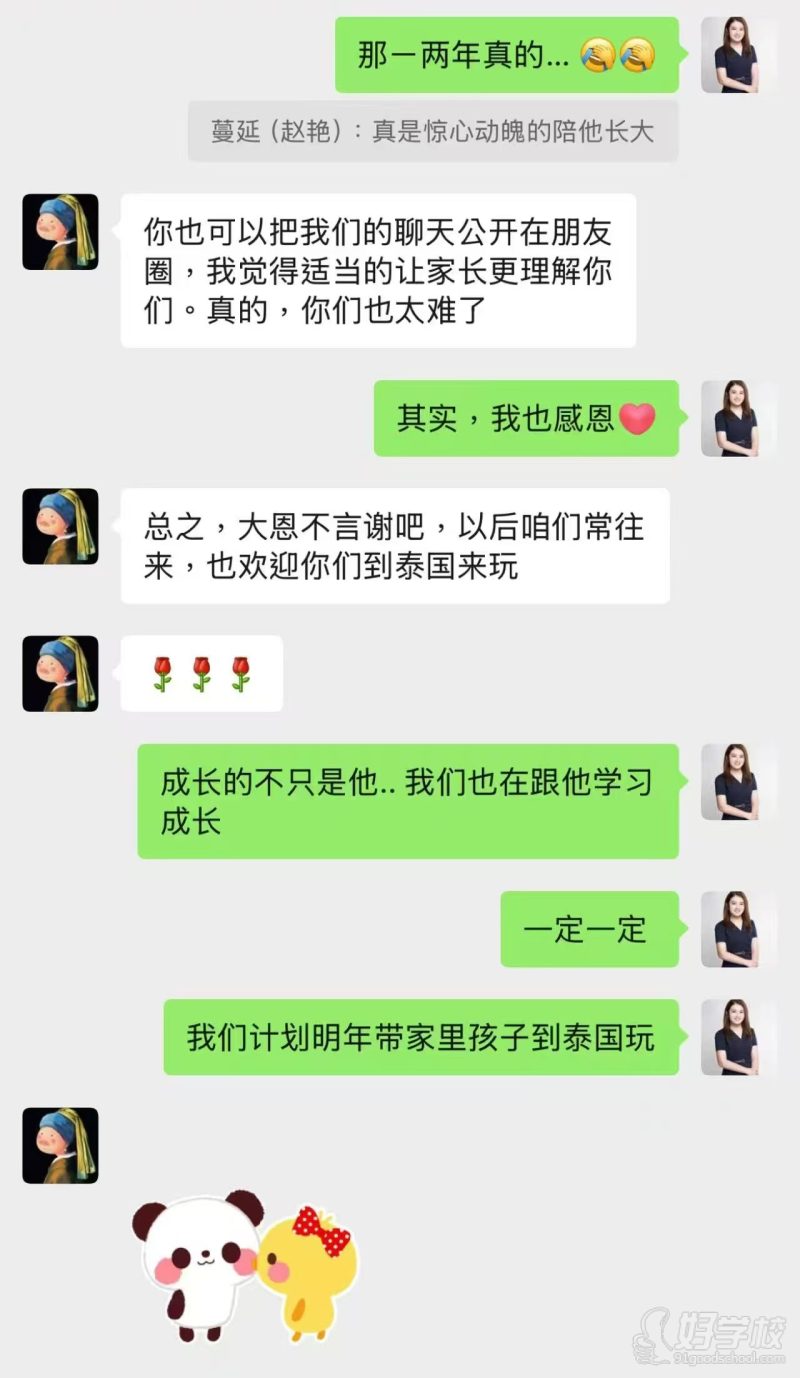Screen dimensions: 800x1378
Task: Select the first rose emoji
Action: tap(162, 673)
